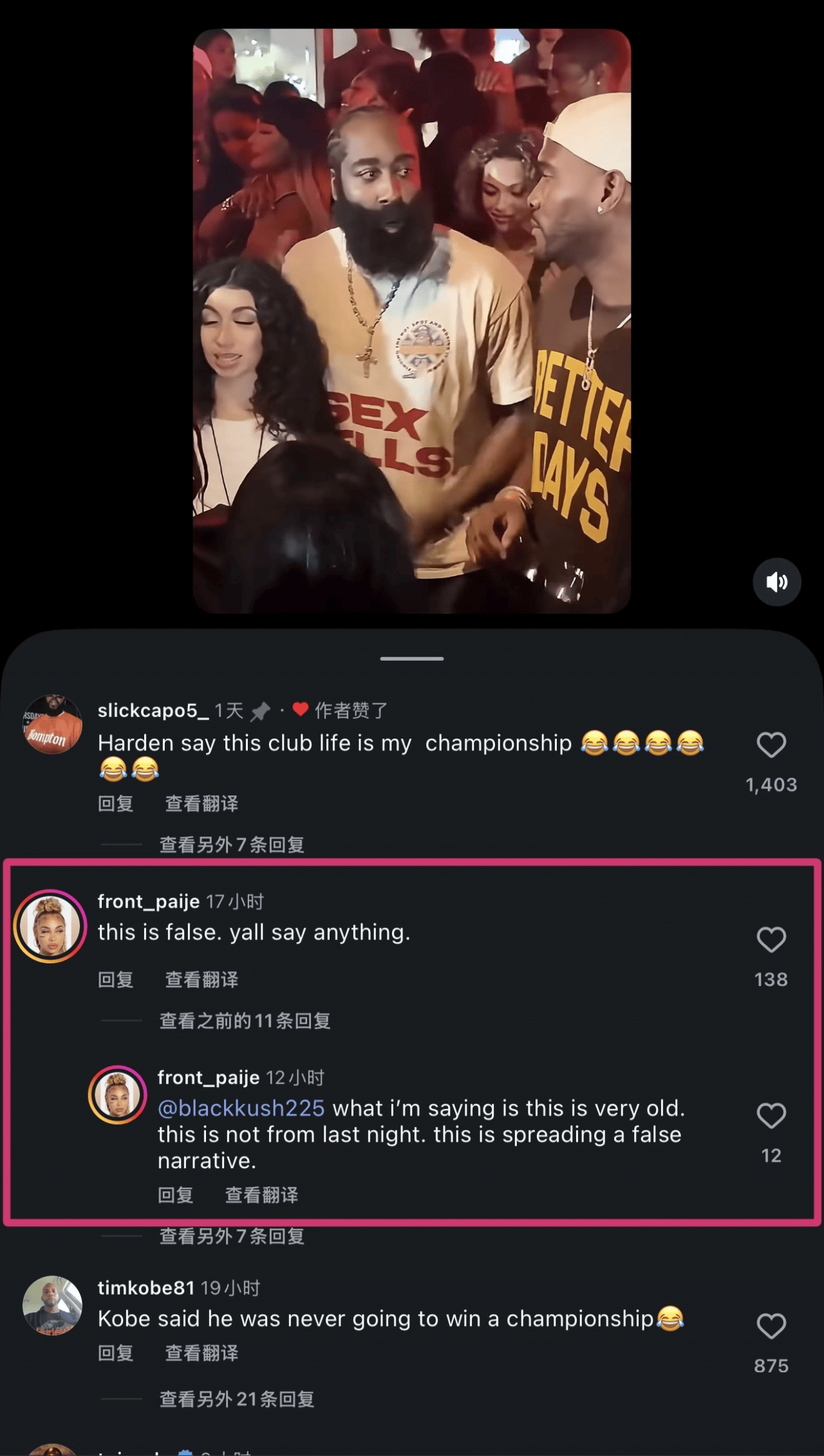Open timkobe81's profile avatar
Image resolution: width=824 pixels, height=1456 pixels.
(52, 1305)
